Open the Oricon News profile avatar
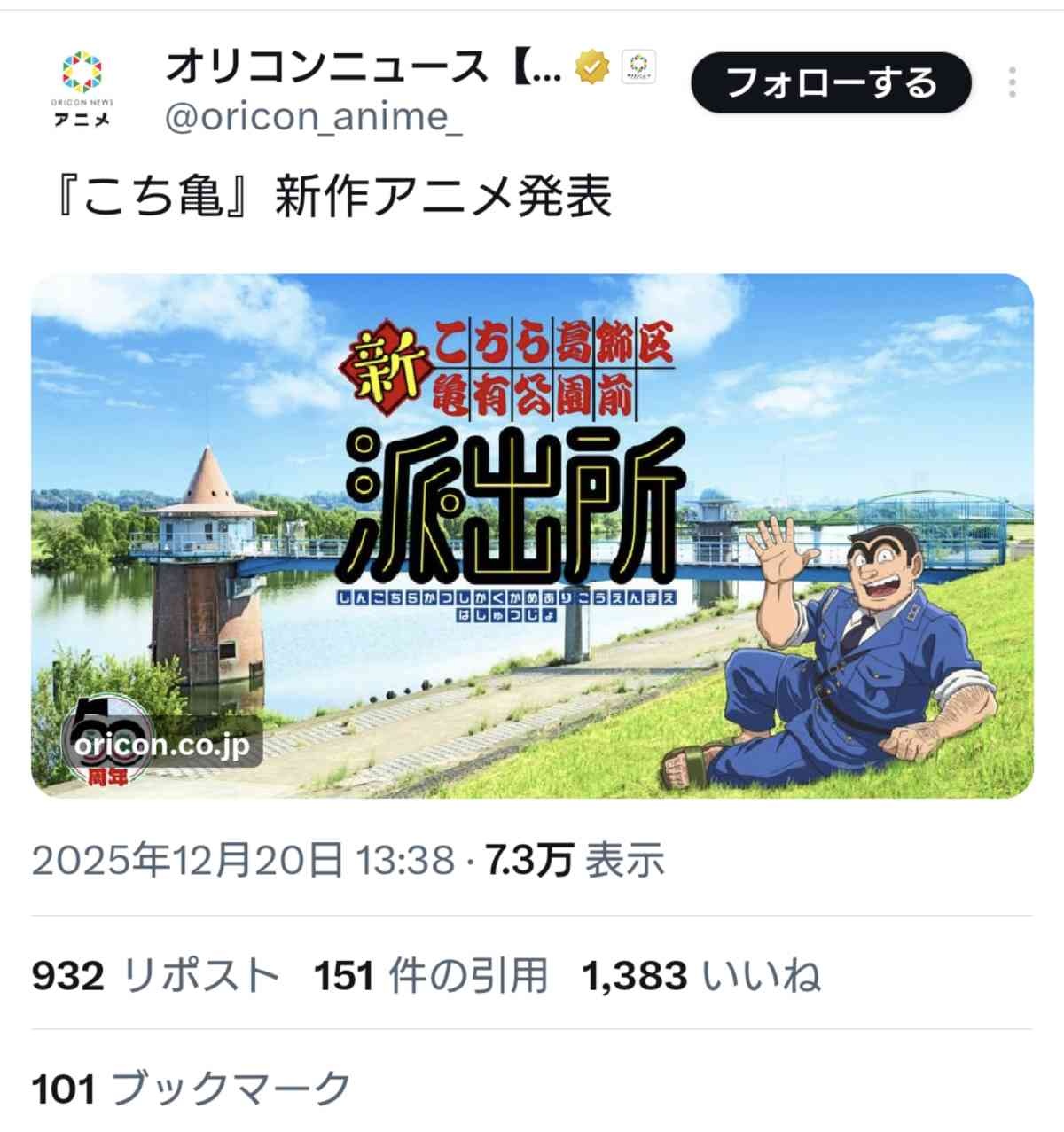 point(82,87)
